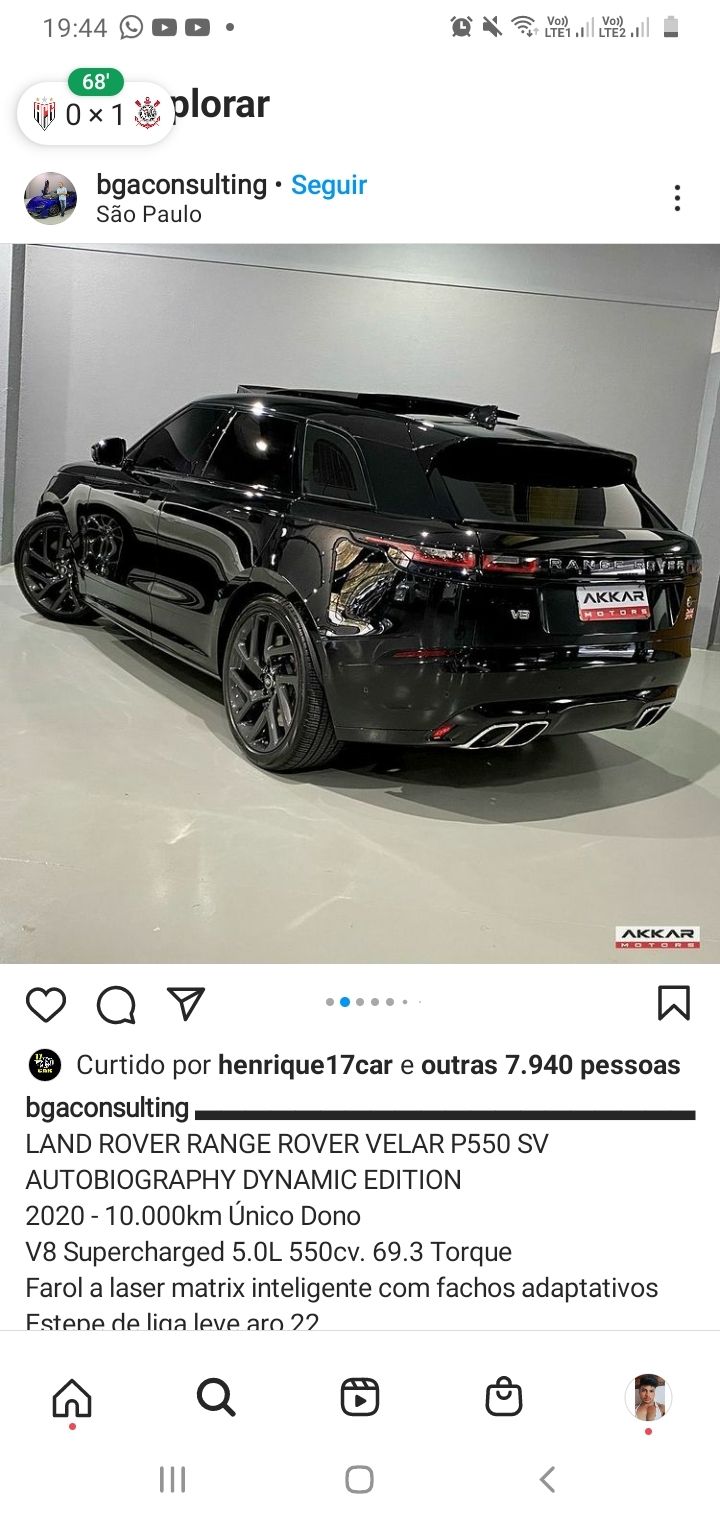Tap the system back button
Image resolution: width=720 pixels, height=1520 pixels.
click(x=547, y=1479)
